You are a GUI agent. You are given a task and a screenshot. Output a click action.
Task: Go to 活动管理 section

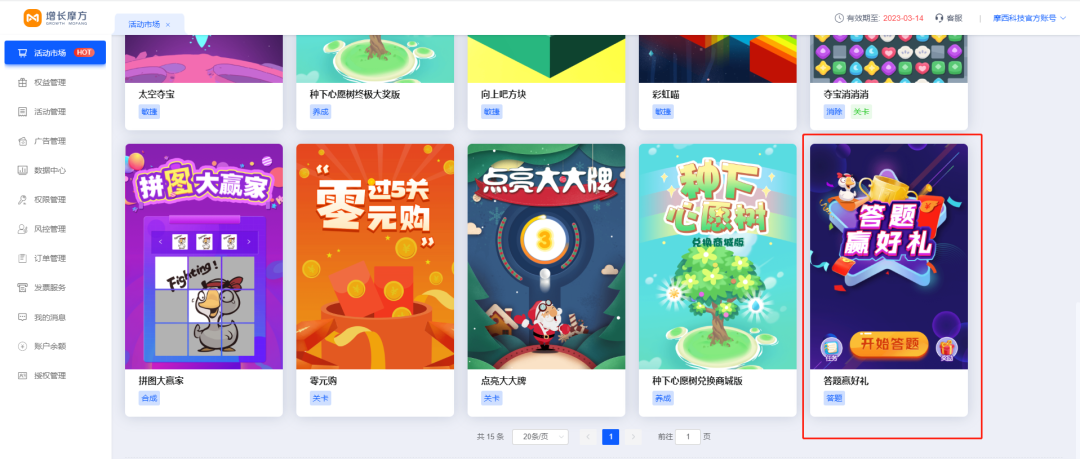49,112
